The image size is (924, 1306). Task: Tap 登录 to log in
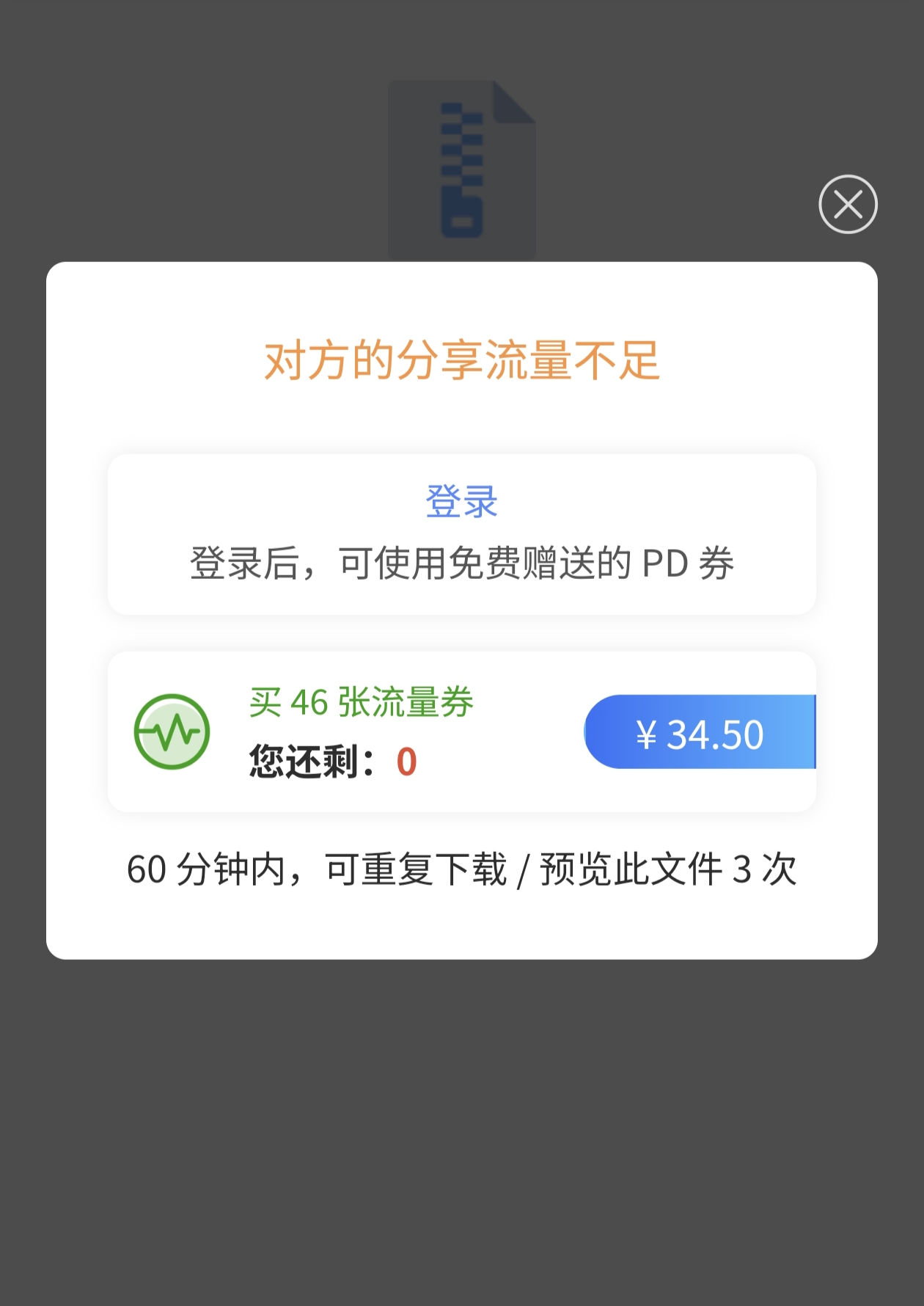(461, 503)
